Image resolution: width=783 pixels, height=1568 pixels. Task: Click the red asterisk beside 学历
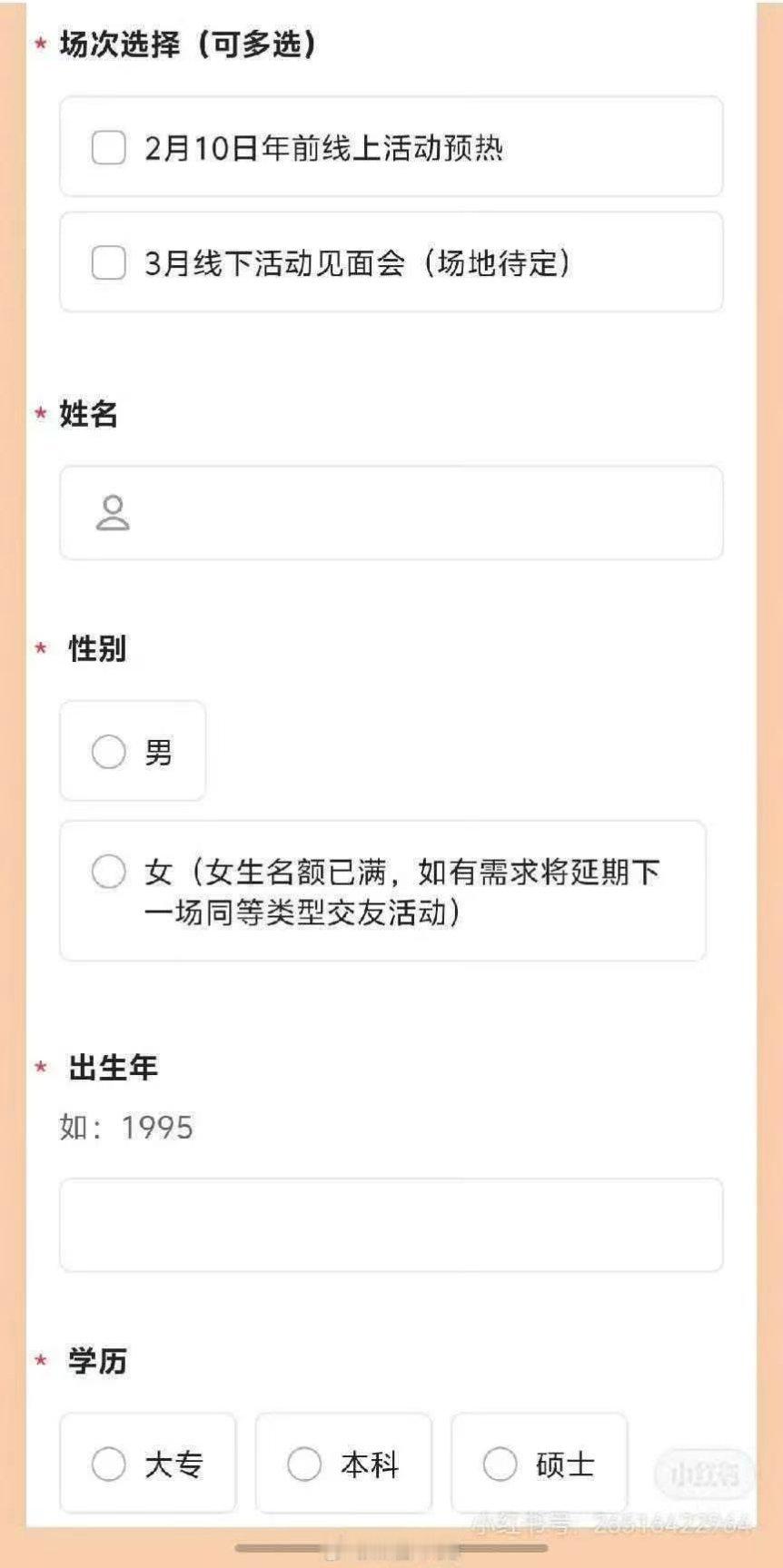pos(38,1360)
